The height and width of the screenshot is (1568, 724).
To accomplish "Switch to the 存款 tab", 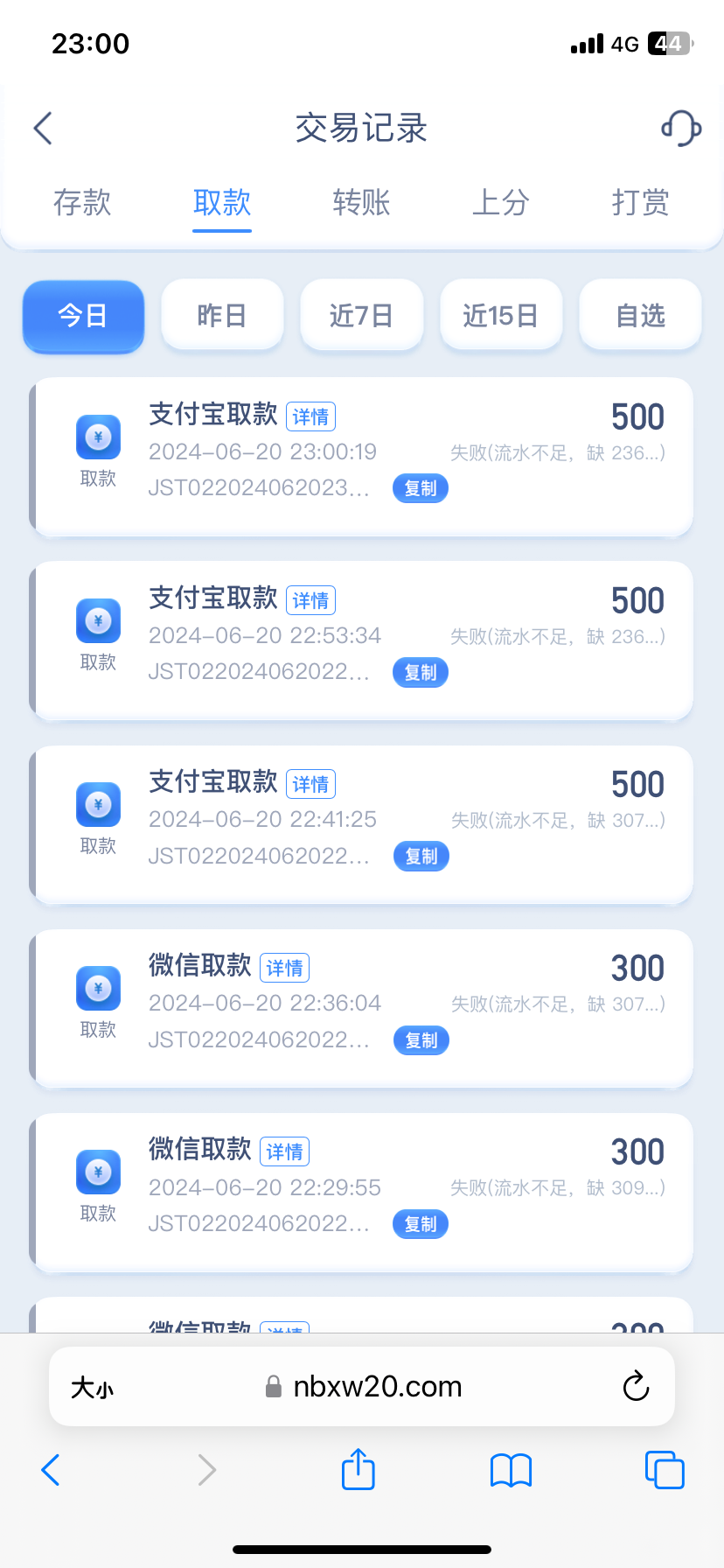I will tap(82, 203).
